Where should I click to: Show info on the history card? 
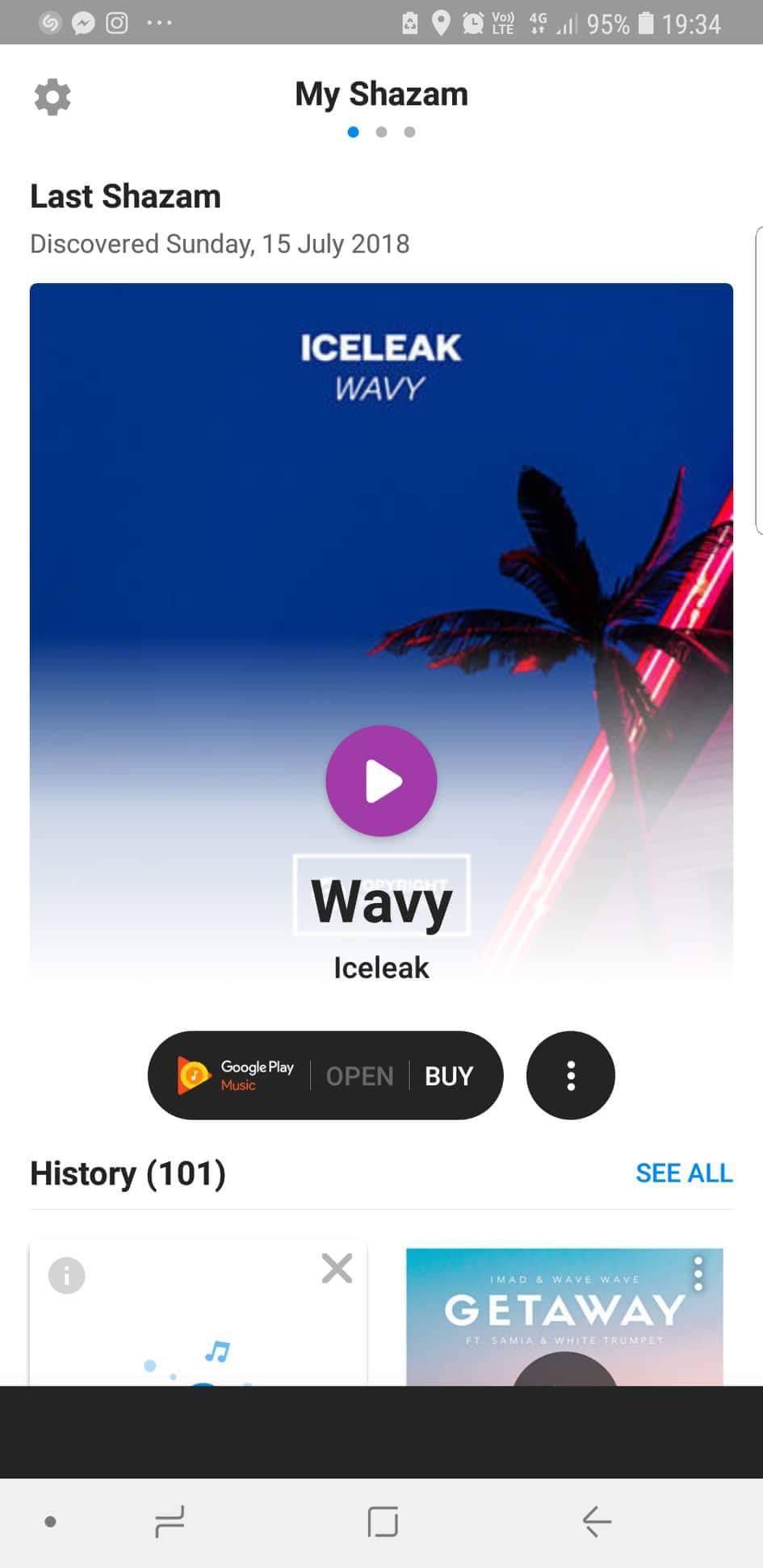pyautogui.click(x=66, y=1276)
